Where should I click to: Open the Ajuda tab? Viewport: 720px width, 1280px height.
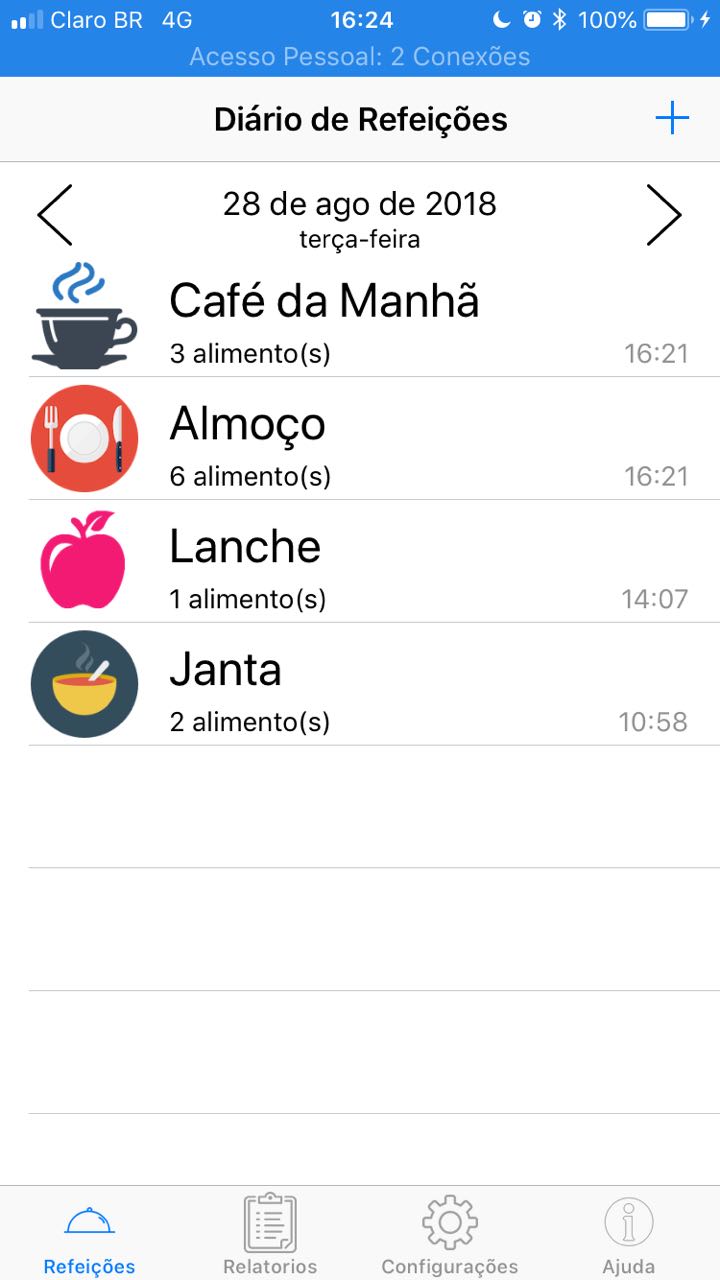pyautogui.click(x=629, y=1235)
